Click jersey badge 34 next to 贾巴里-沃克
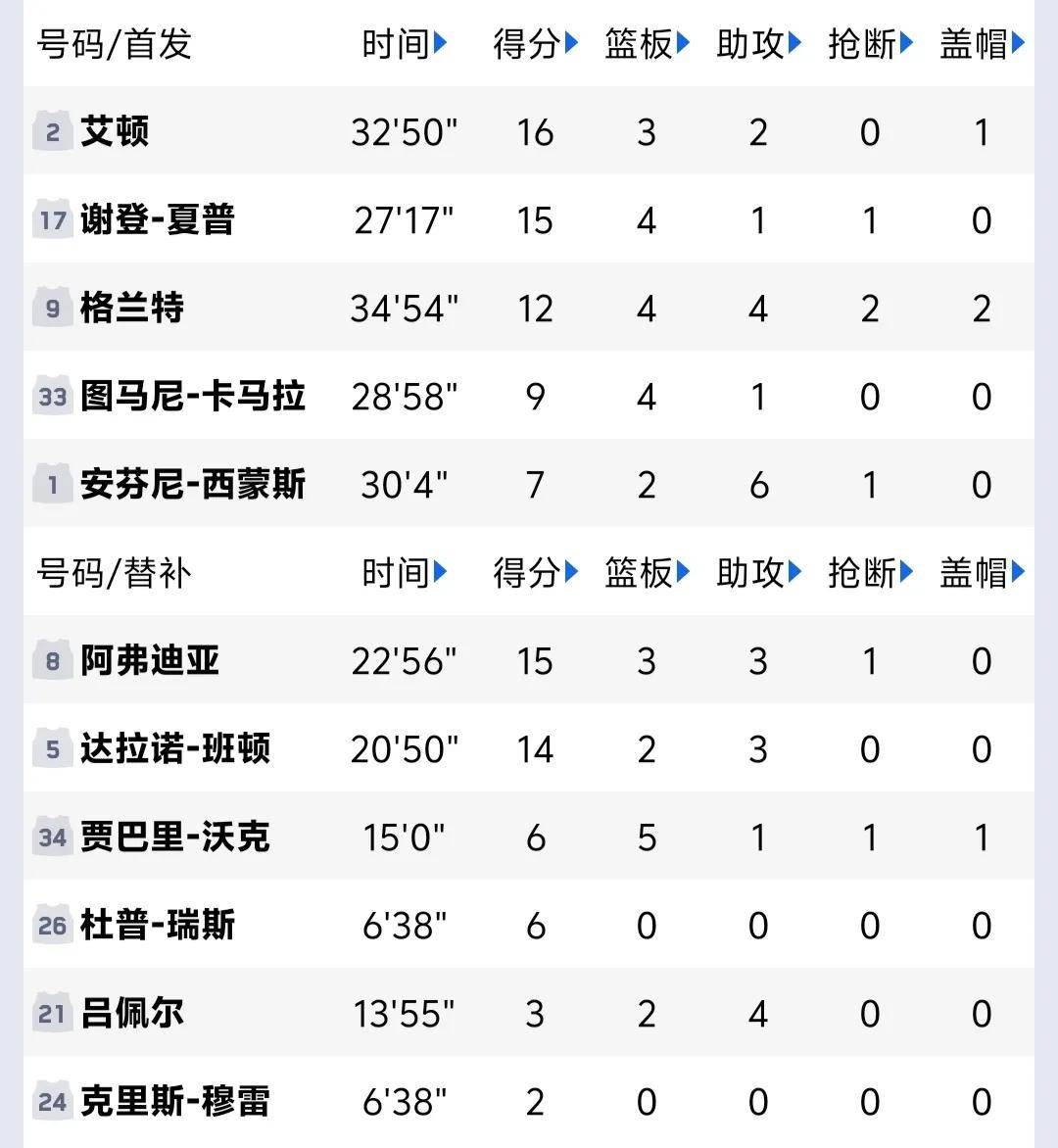The image size is (1058, 1148). [51, 837]
